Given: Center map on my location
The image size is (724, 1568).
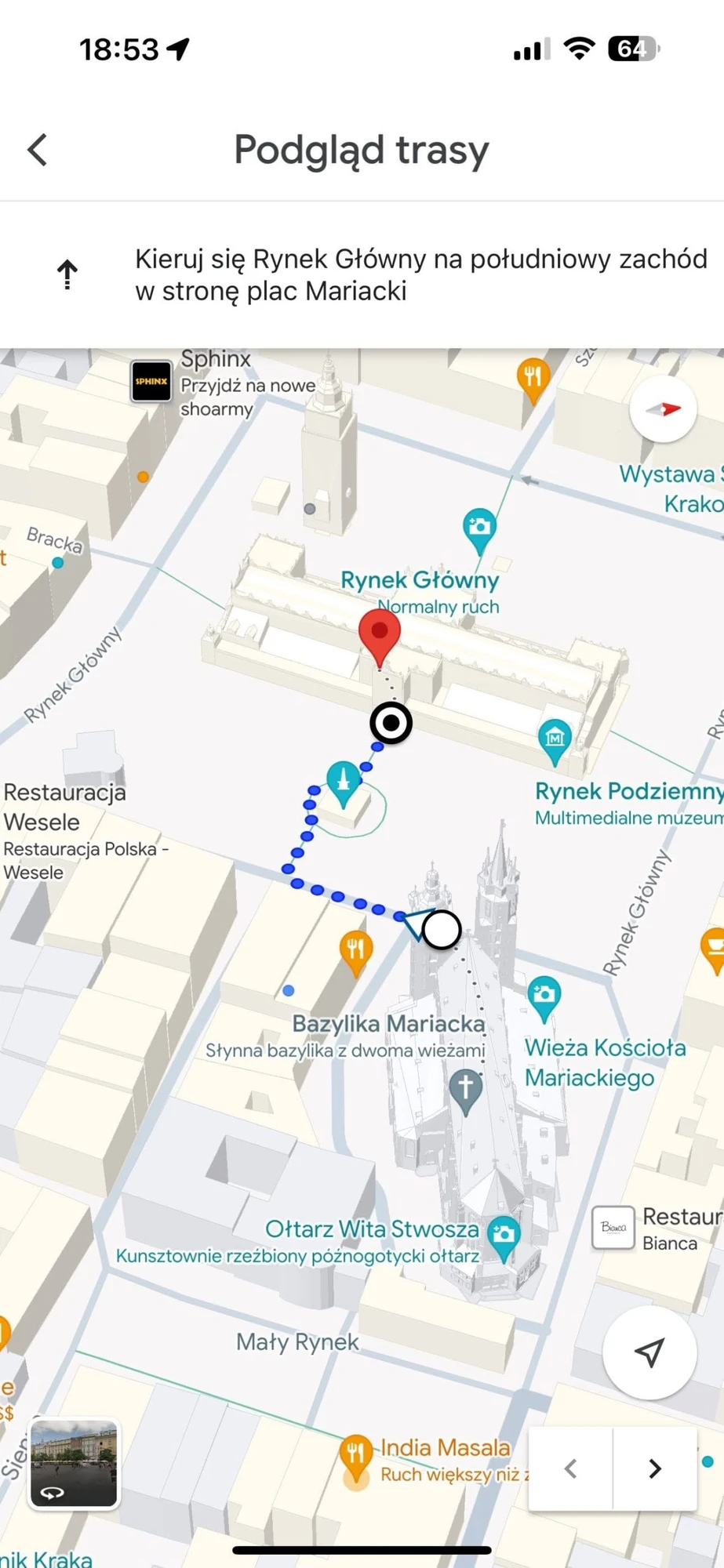Looking at the screenshot, I should pos(649,1352).
